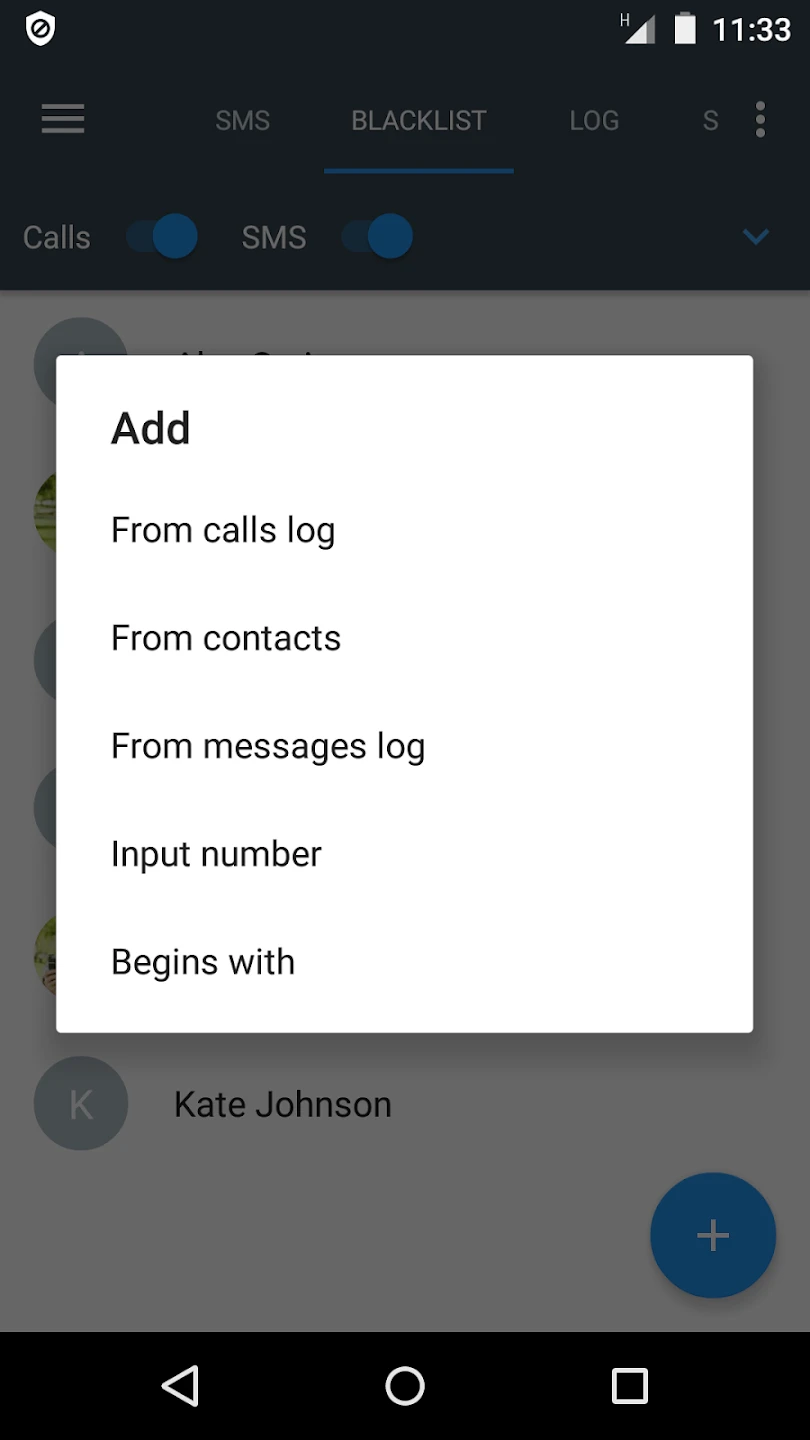
Task: Go back using system navigation
Action: 181,1386
